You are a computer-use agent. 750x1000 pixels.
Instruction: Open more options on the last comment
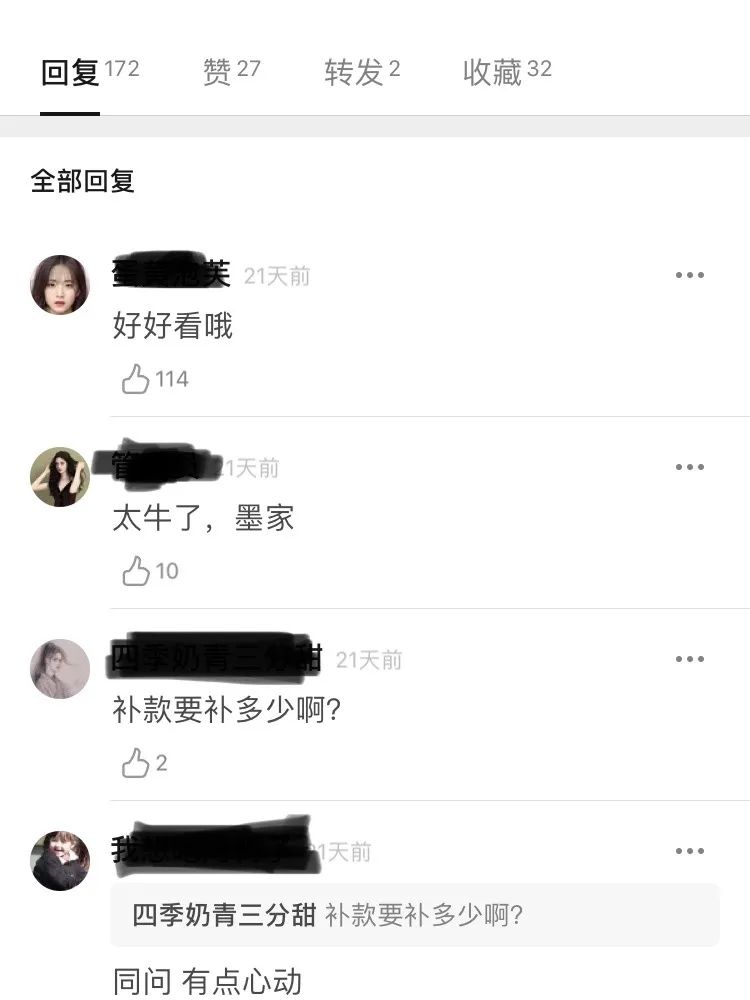point(690,851)
